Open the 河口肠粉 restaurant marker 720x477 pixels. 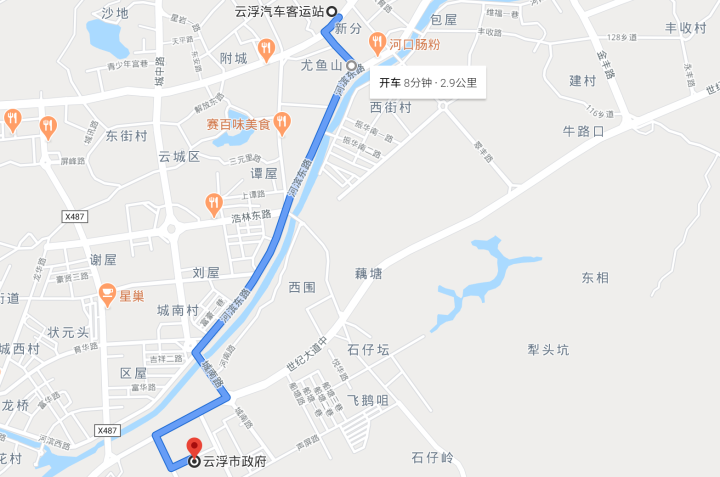coord(377,43)
